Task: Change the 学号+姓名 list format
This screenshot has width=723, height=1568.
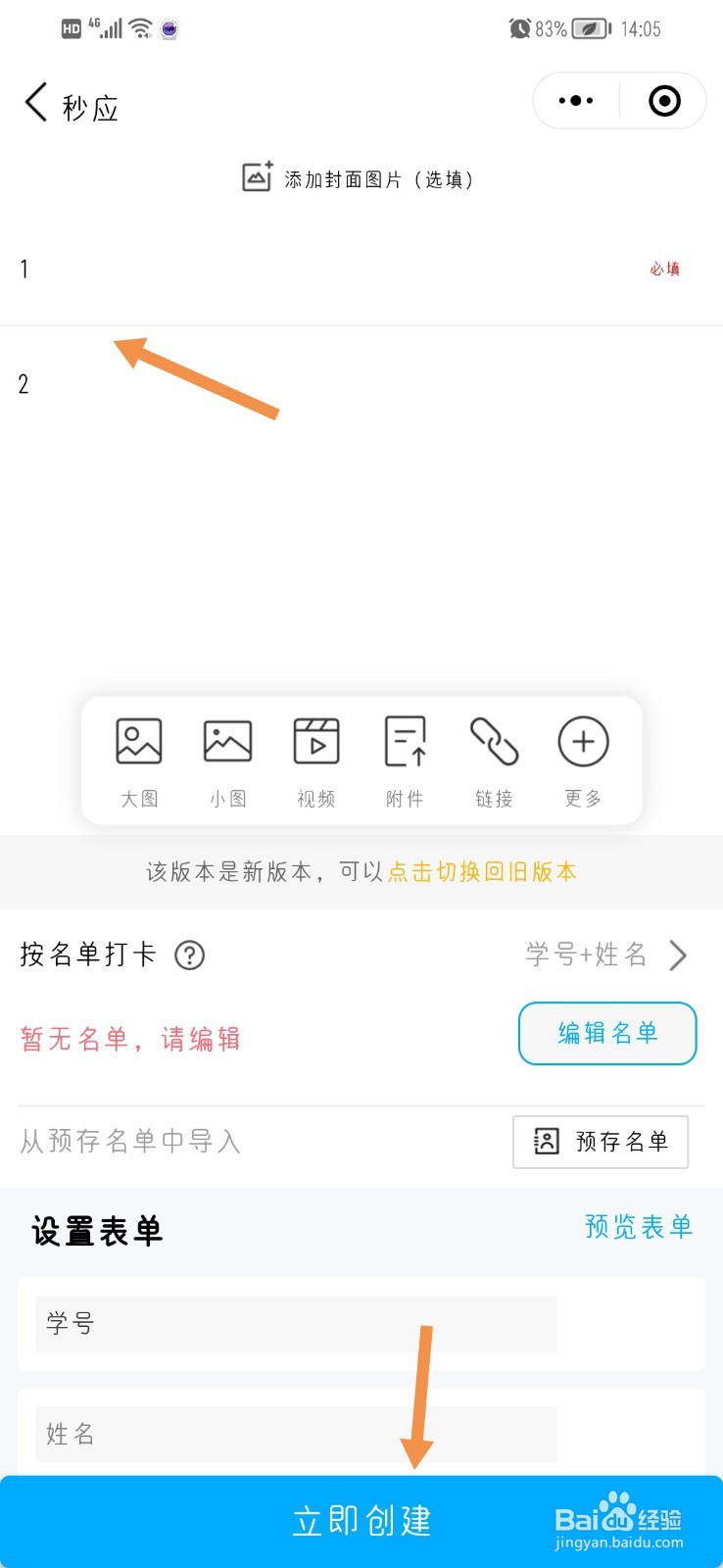Action: click(x=606, y=955)
